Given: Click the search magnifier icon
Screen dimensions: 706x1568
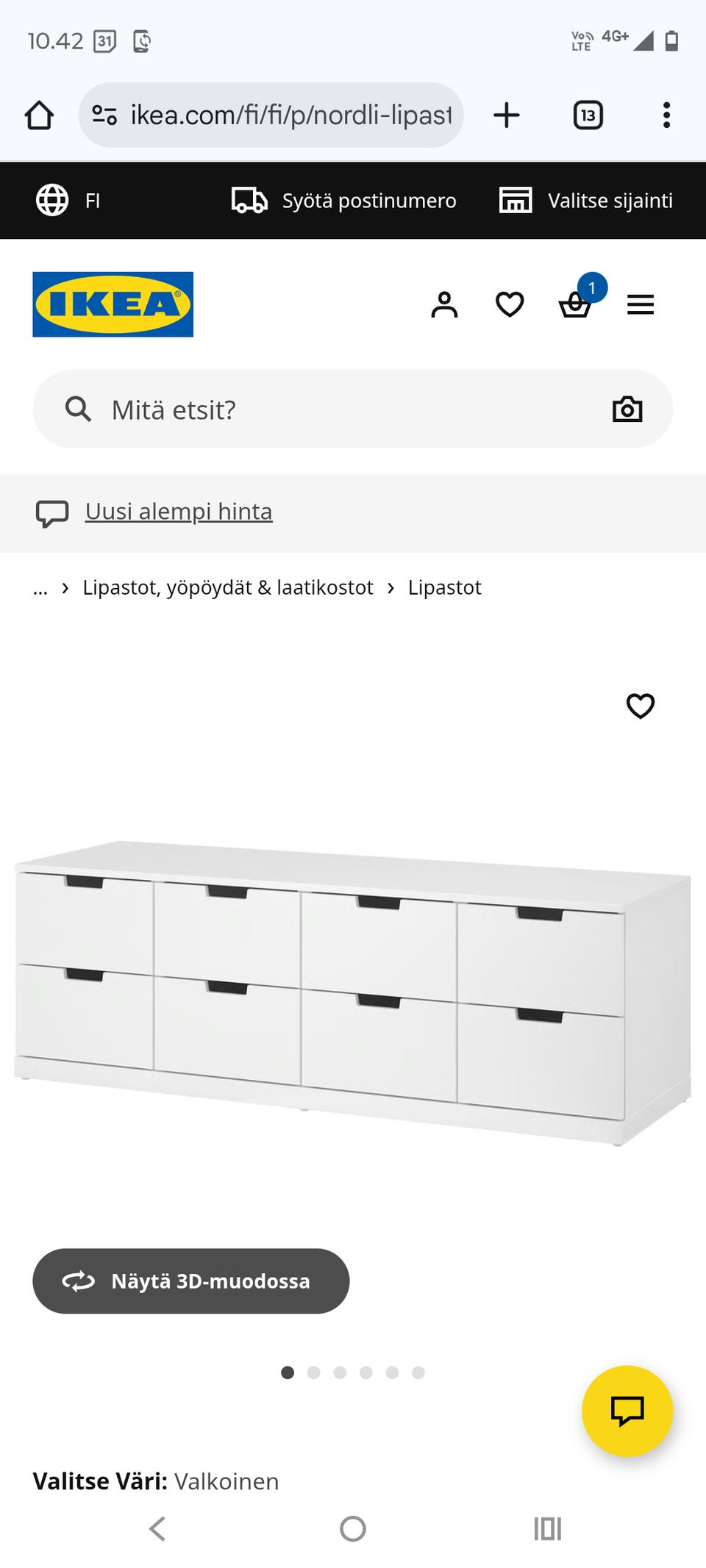Looking at the screenshot, I should coord(78,409).
